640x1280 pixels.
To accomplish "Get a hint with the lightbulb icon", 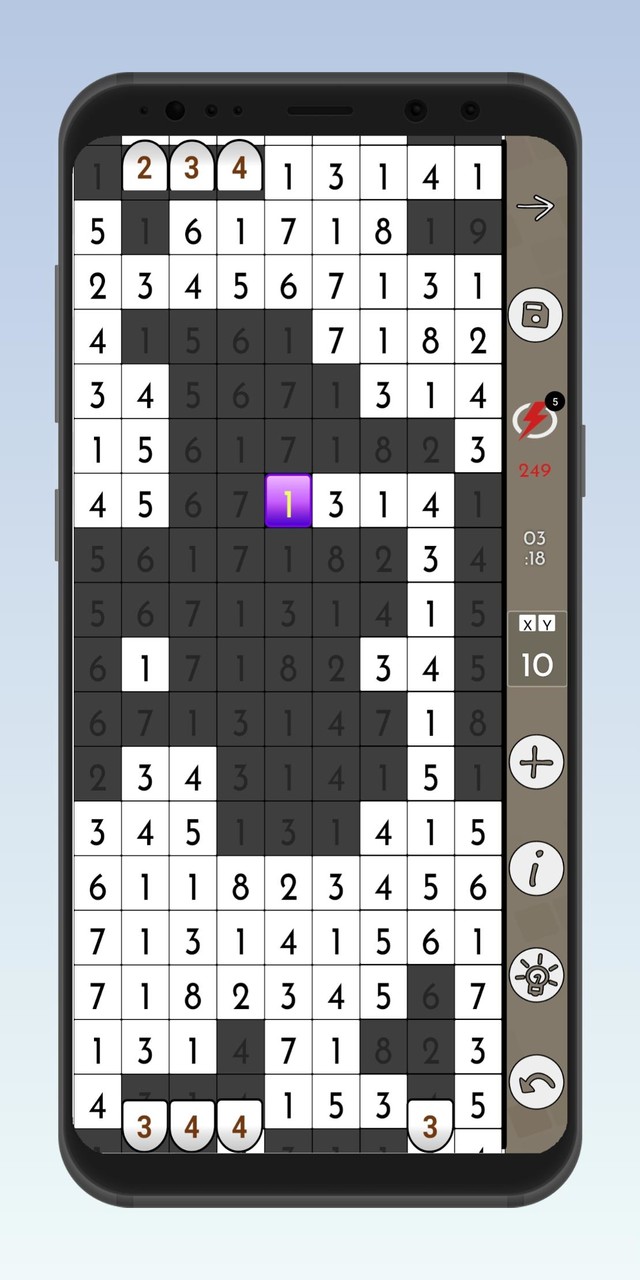I will coord(536,975).
